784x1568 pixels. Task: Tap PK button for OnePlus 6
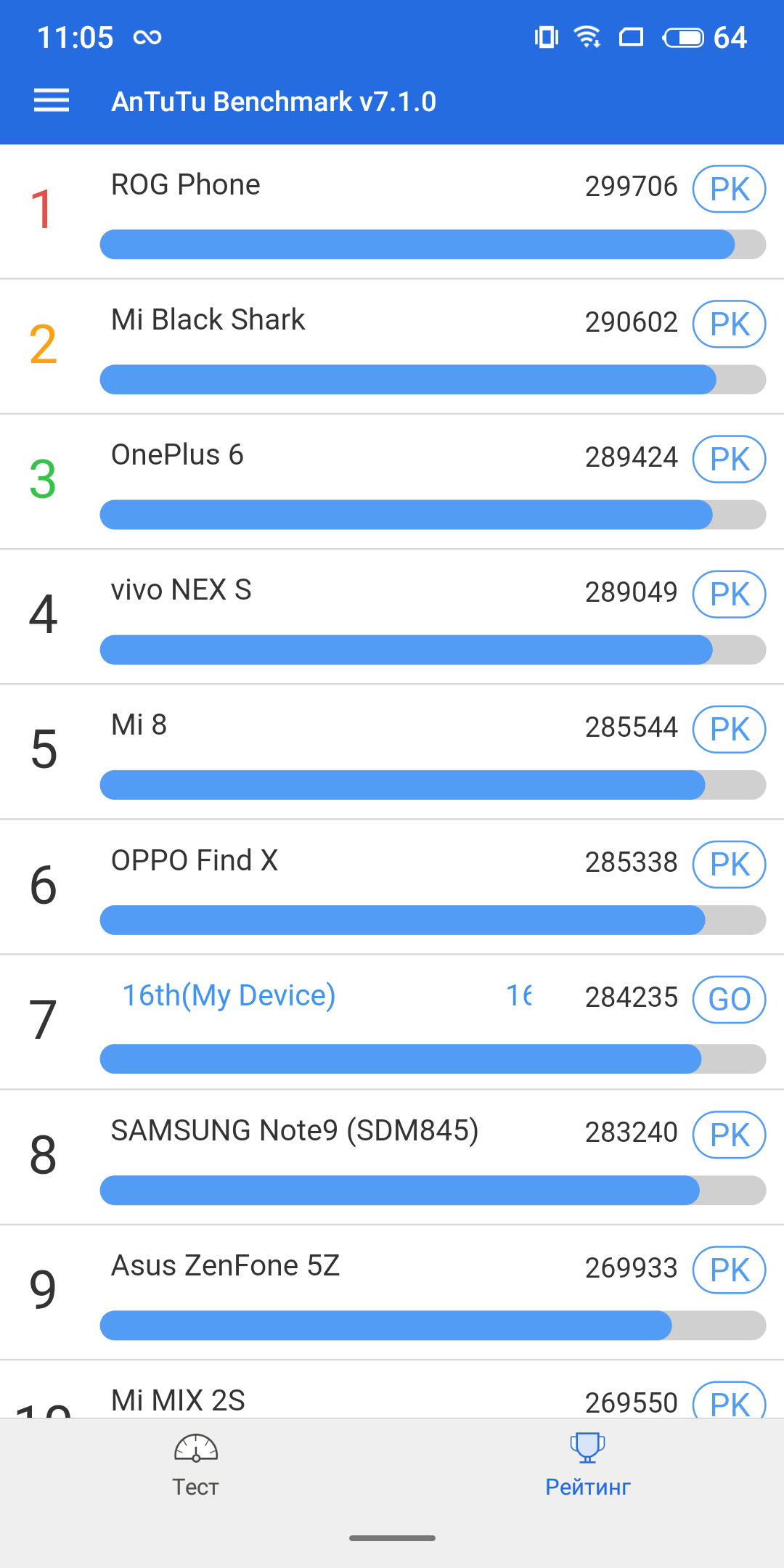point(729,459)
